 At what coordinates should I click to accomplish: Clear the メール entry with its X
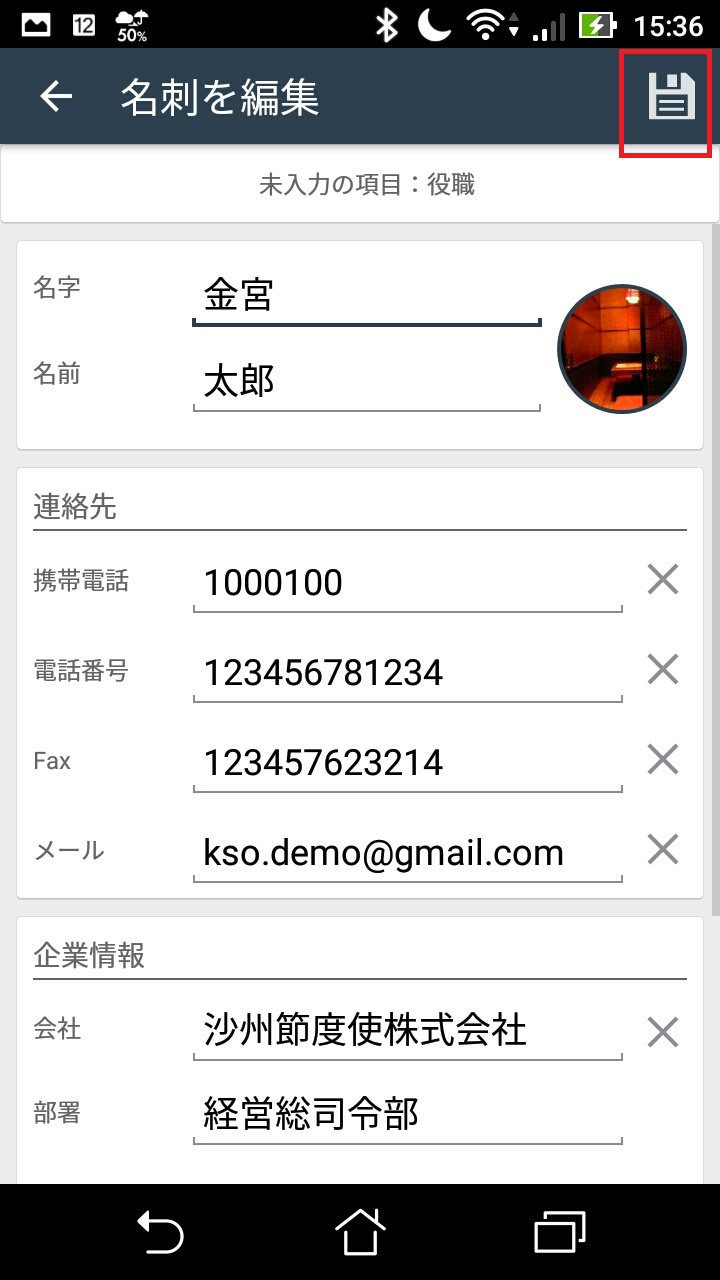[663, 849]
